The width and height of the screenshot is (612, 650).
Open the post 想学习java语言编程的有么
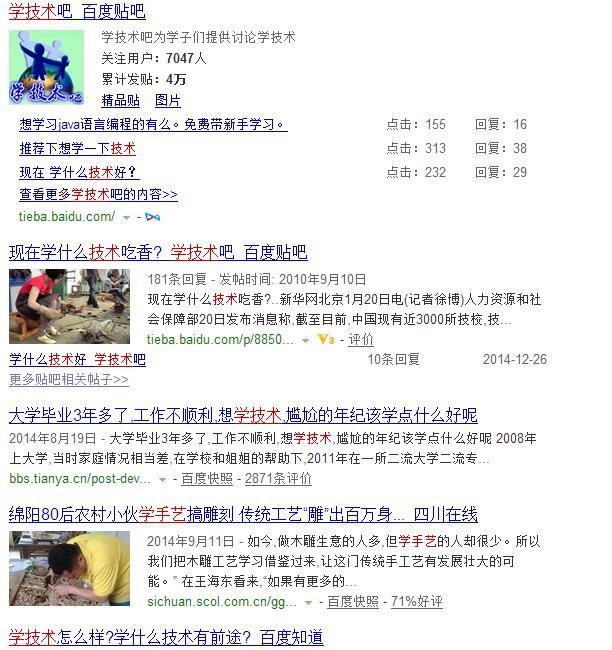[x=153, y=125]
